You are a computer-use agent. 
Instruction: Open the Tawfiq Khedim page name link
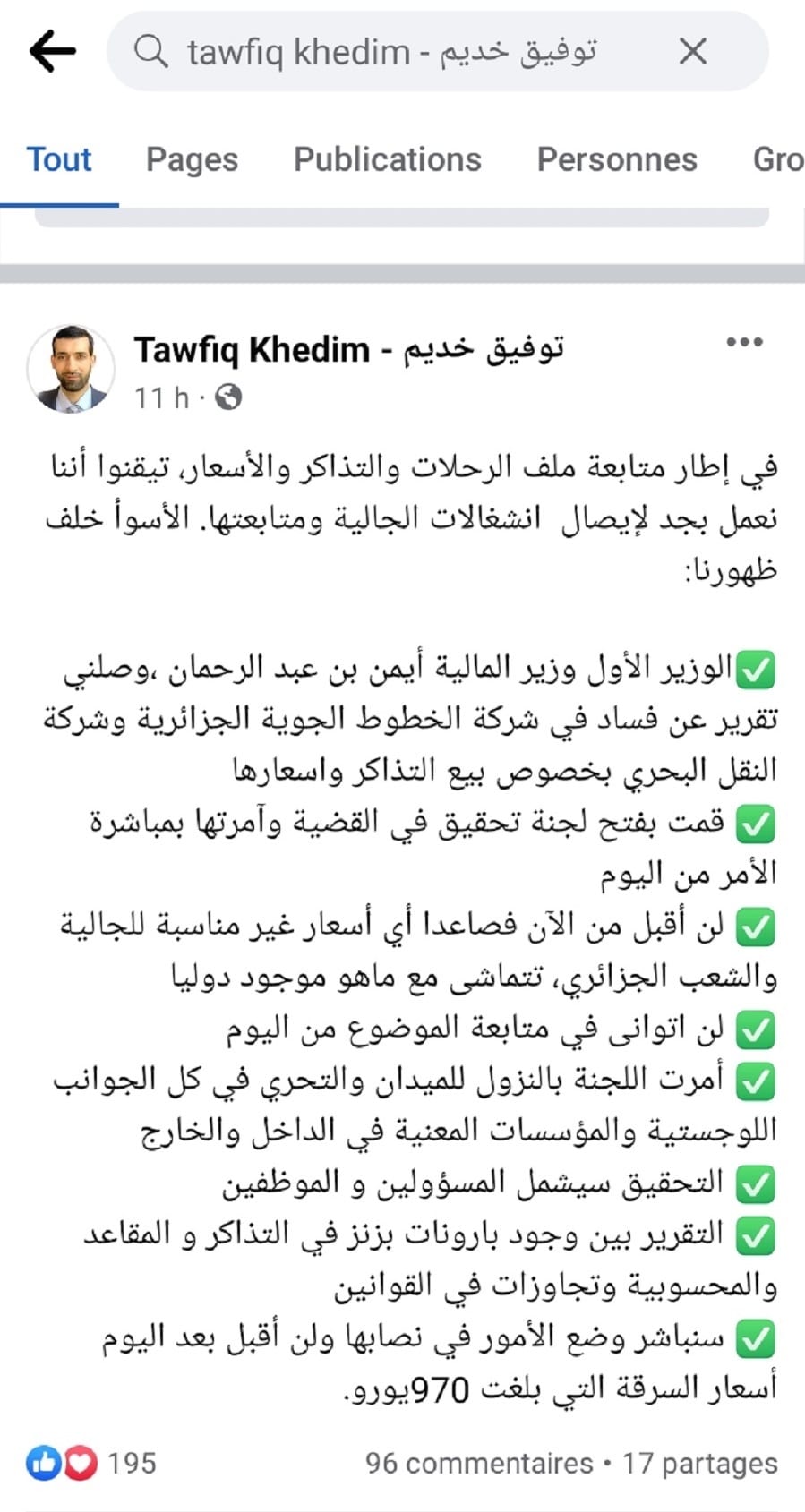pyautogui.click(x=349, y=349)
